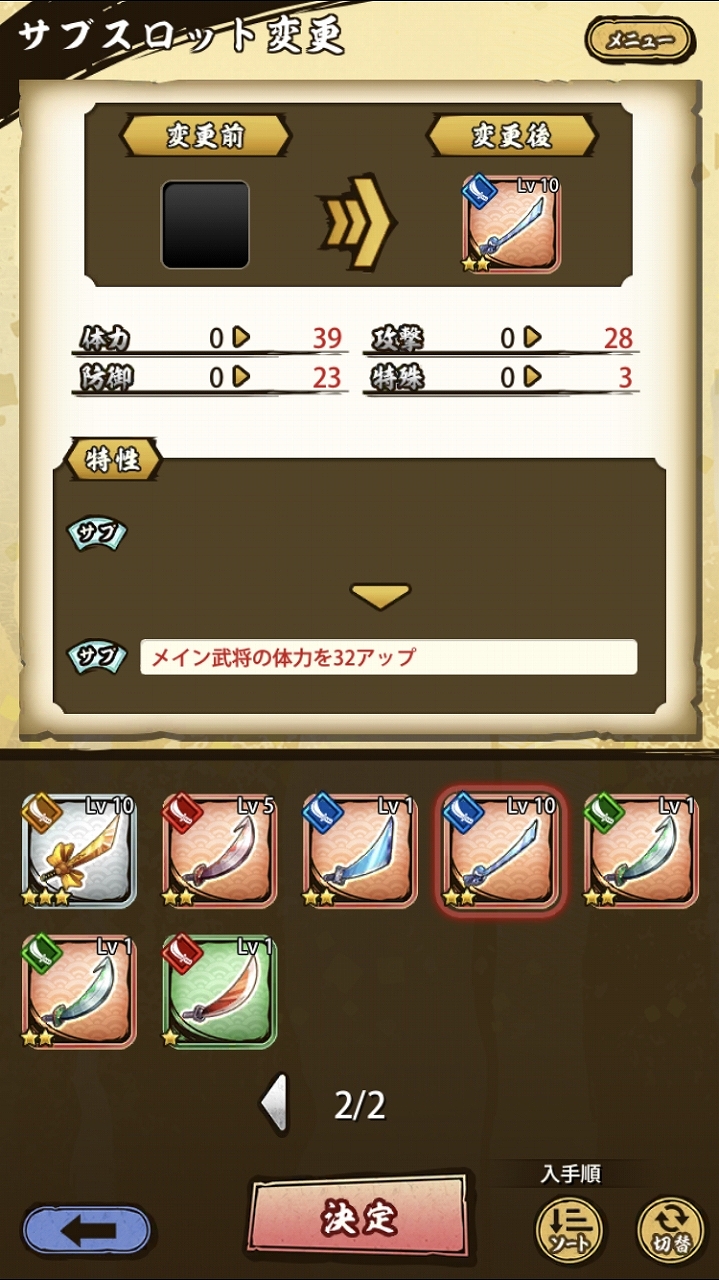719x1280 pixels.
Task: Confirm selection with 決定 button
Action: tap(359, 1216)
